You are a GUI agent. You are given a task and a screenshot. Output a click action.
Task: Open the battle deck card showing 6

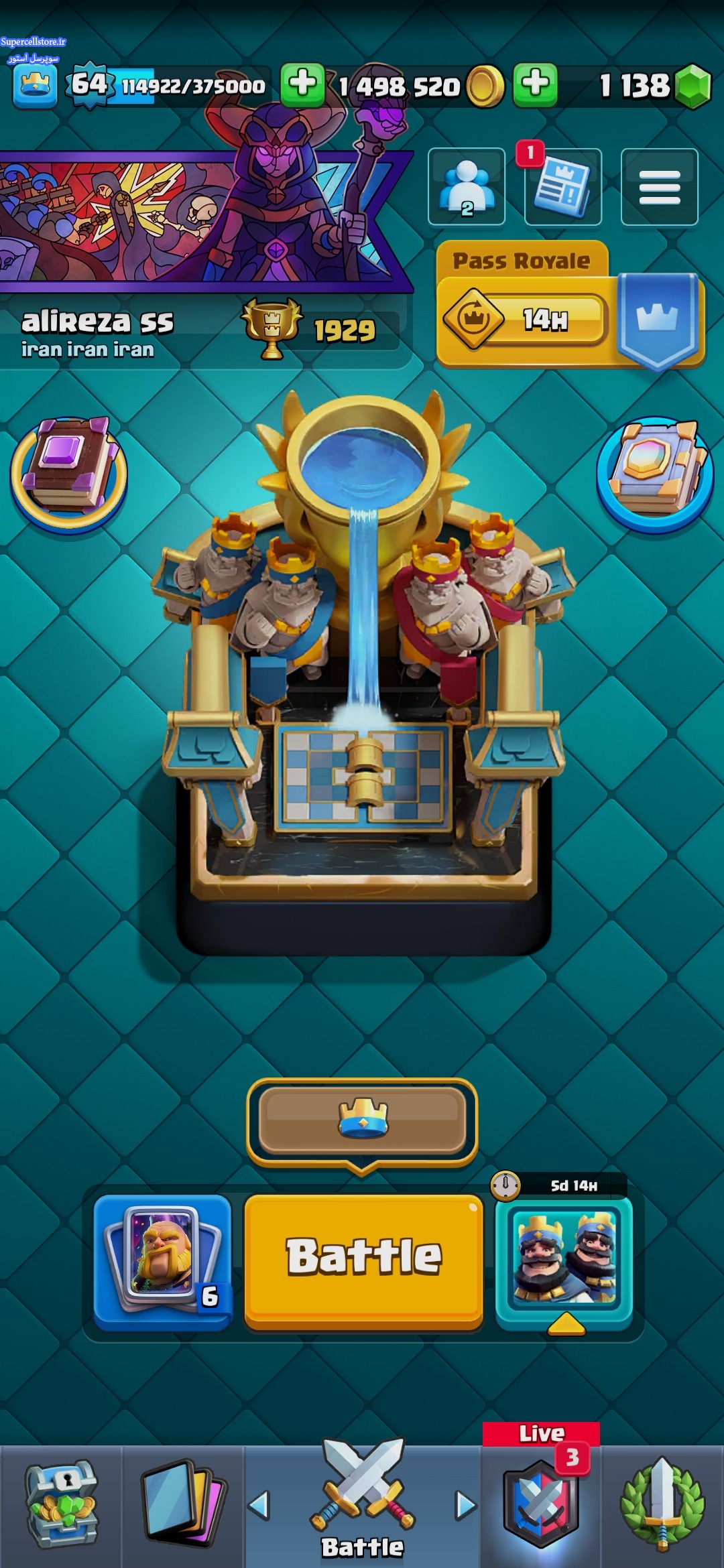point(163,1262)
